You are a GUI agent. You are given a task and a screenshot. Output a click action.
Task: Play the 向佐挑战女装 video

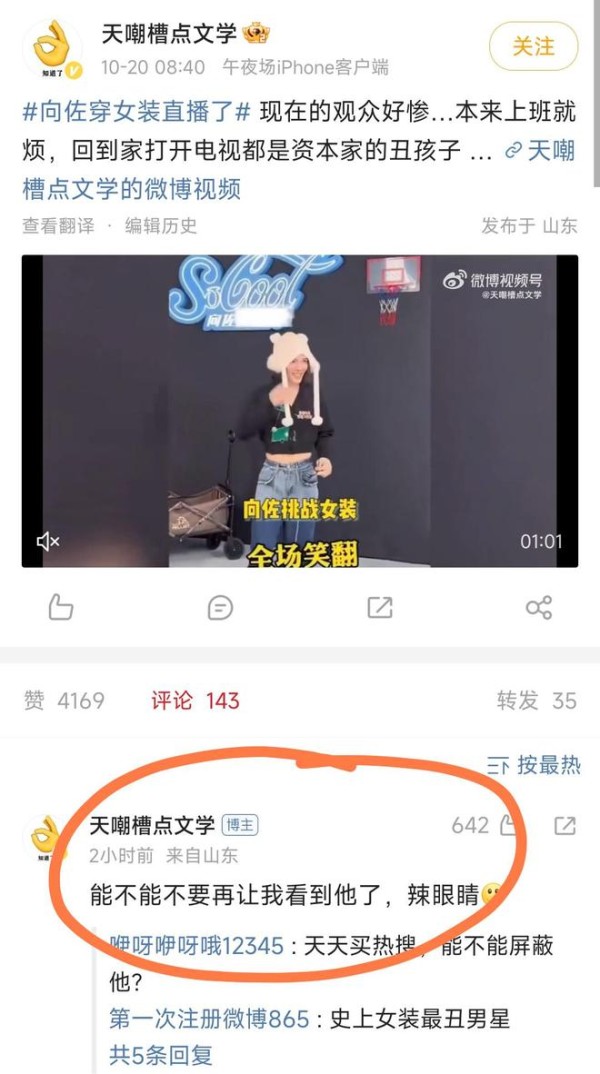(300, 410)
